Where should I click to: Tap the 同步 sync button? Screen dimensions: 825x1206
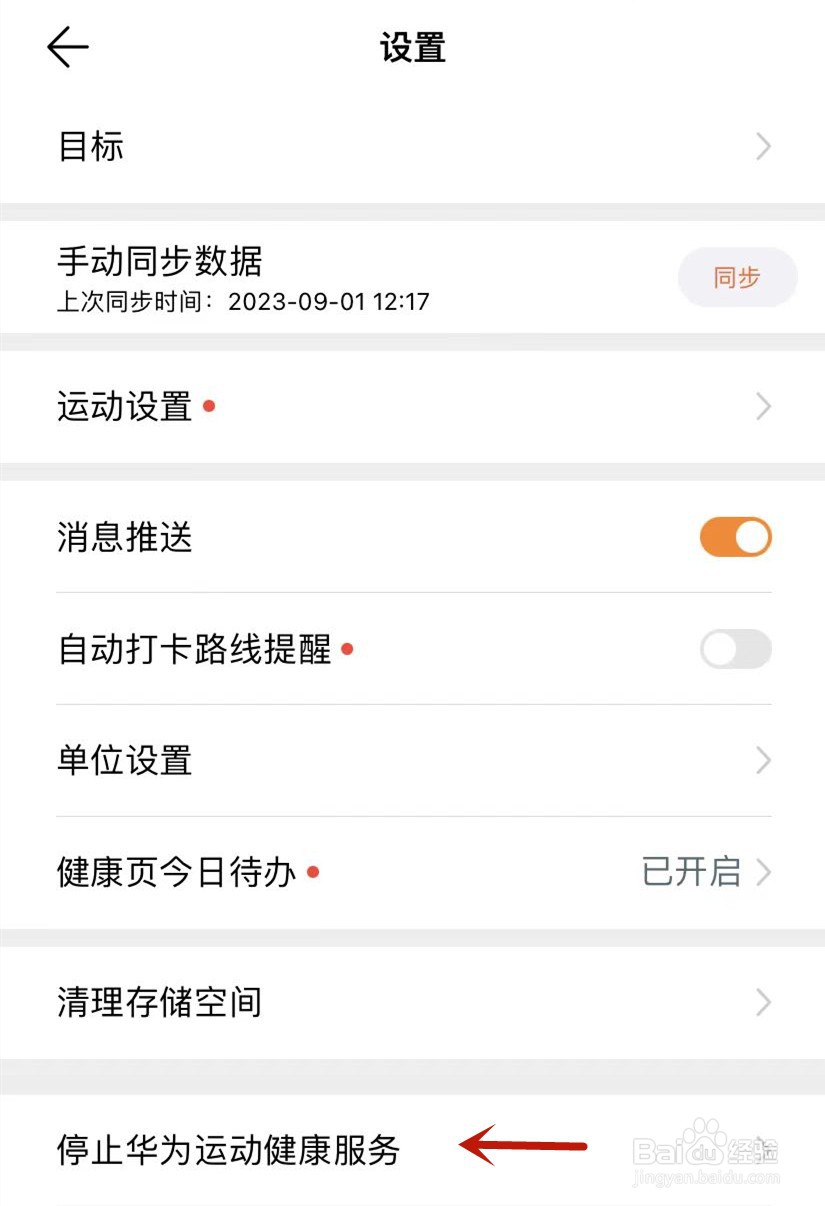pyautogui.click(x=737, y=278)
